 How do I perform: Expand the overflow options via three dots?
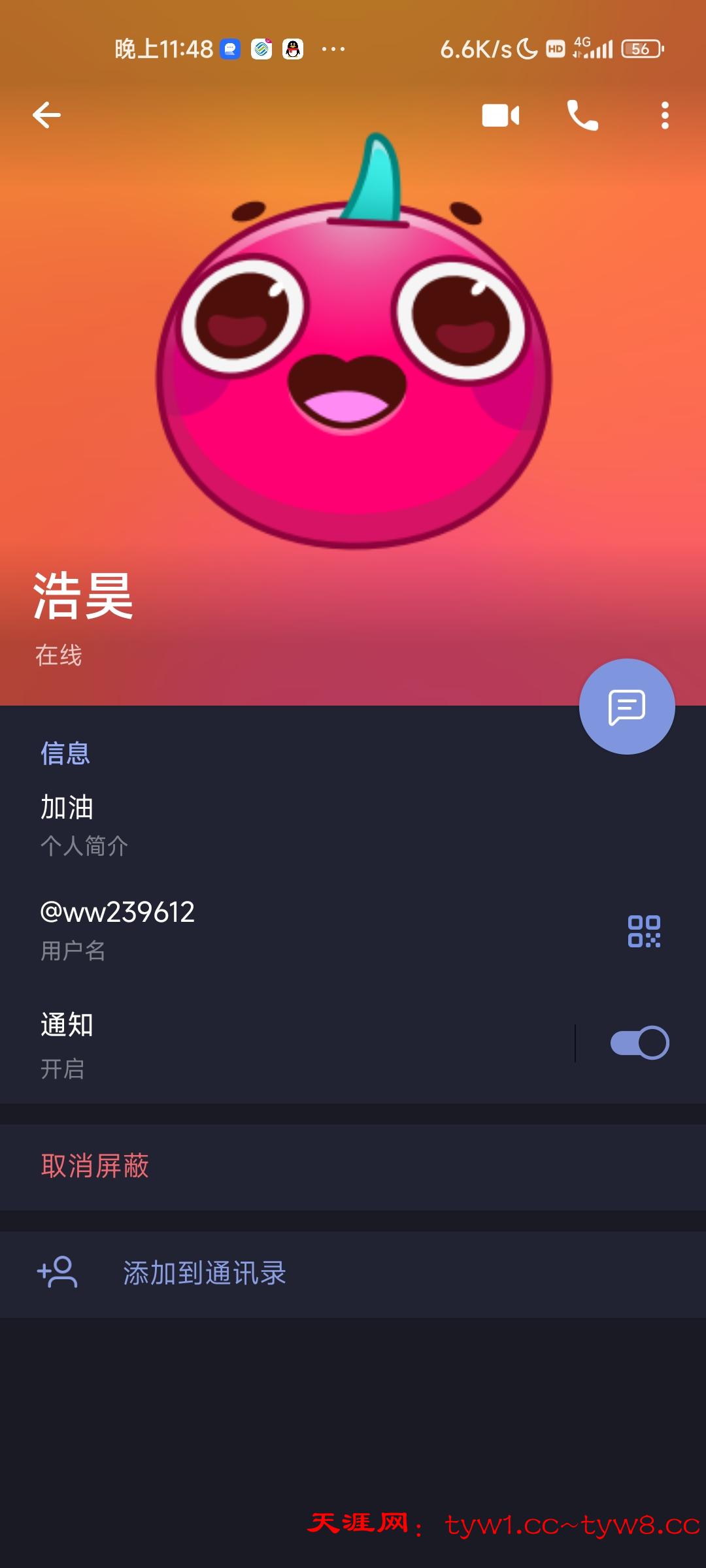[664, 115]
